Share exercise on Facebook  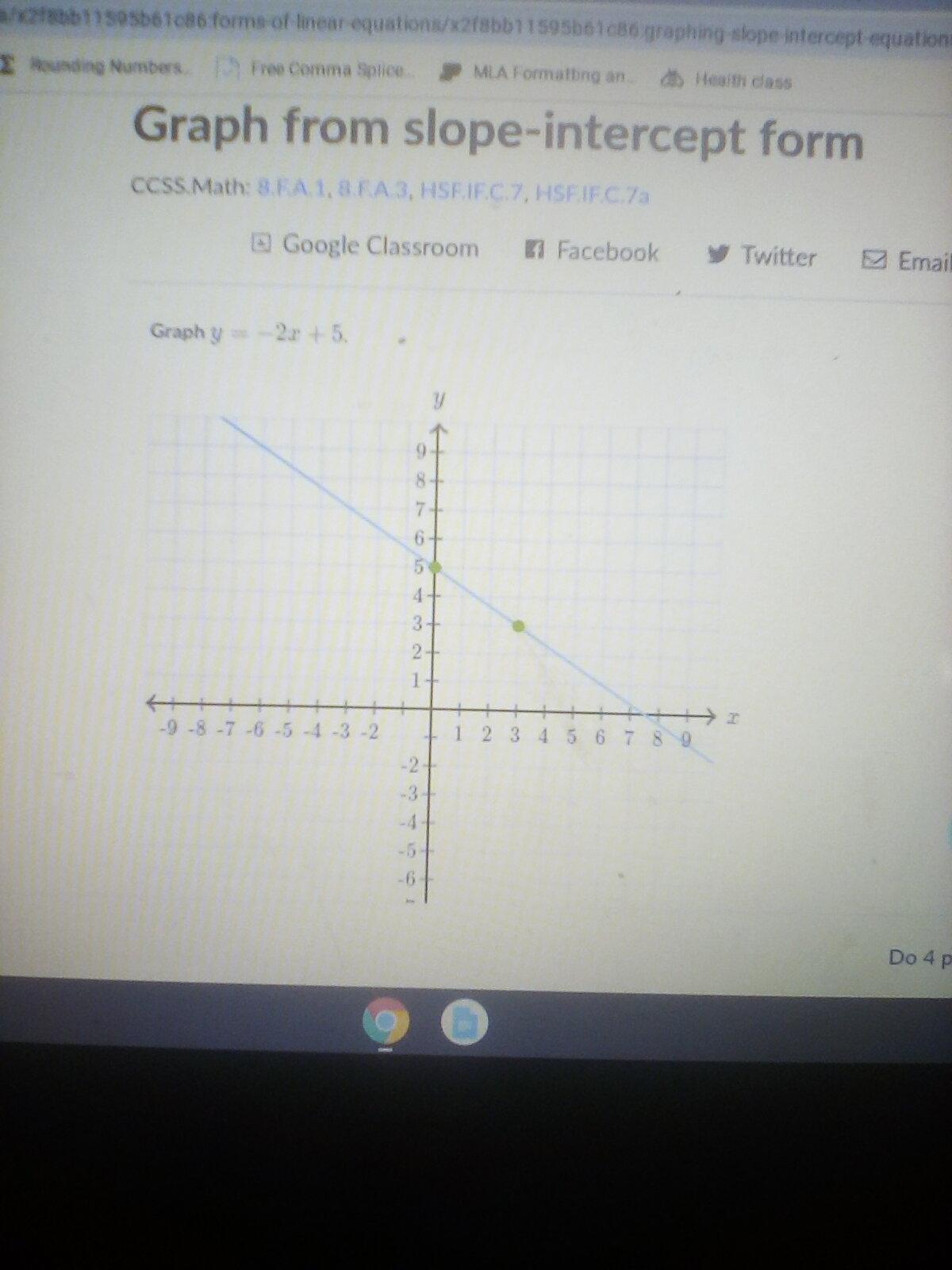click(x=593, y=252)
